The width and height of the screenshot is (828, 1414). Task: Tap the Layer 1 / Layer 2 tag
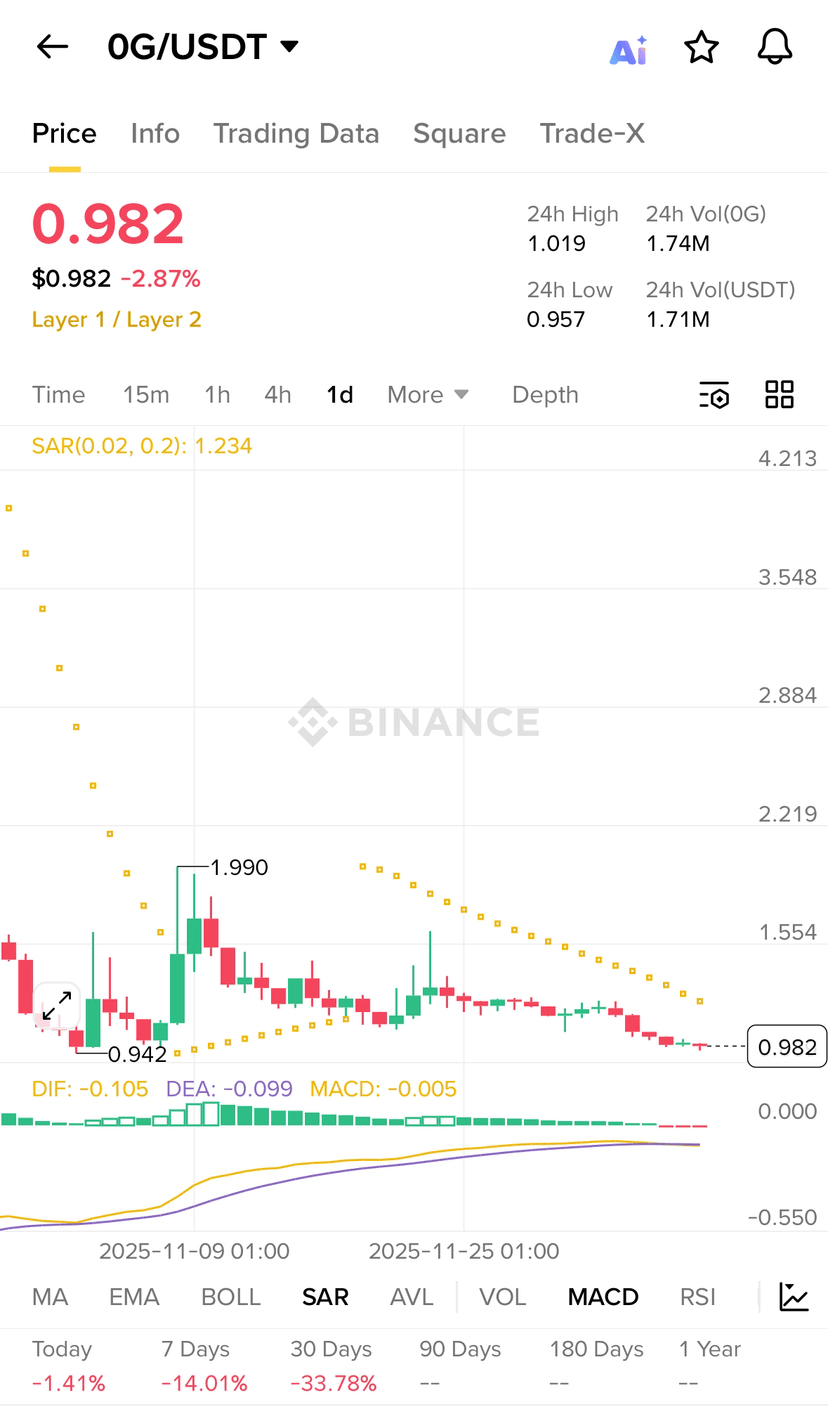tap(116, 320)
